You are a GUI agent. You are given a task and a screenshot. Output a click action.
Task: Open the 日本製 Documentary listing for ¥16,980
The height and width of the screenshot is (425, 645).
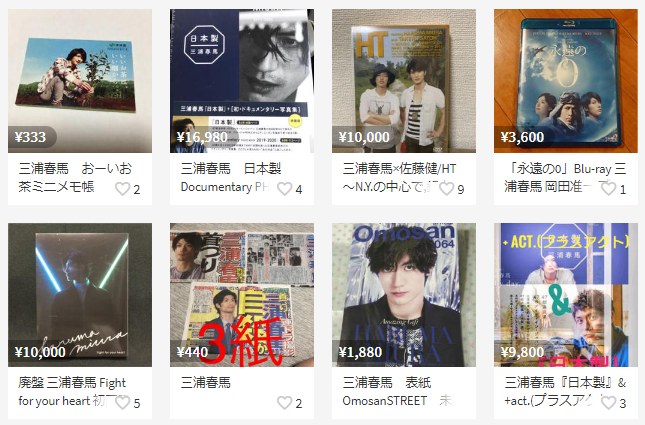242,81
